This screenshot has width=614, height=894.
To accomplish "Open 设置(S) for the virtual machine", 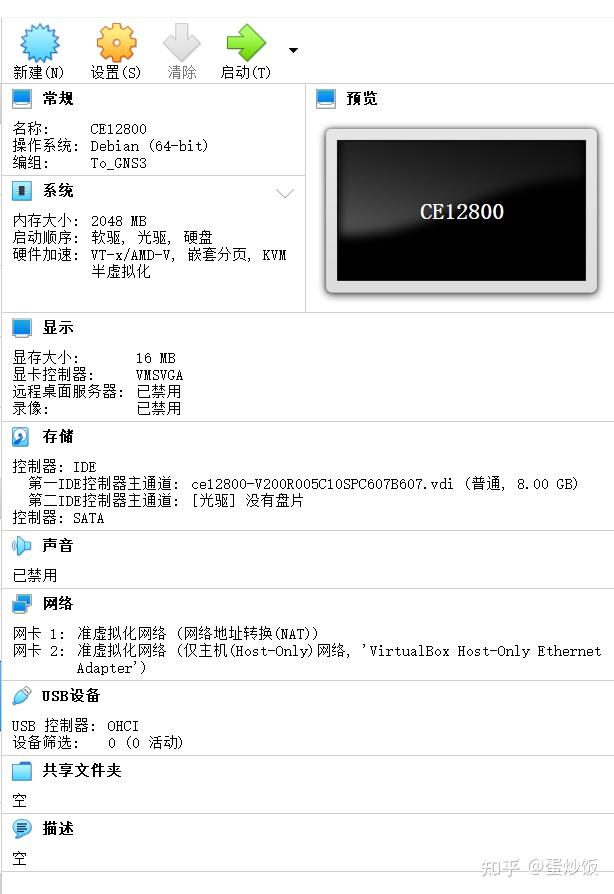I will (116, 52).
